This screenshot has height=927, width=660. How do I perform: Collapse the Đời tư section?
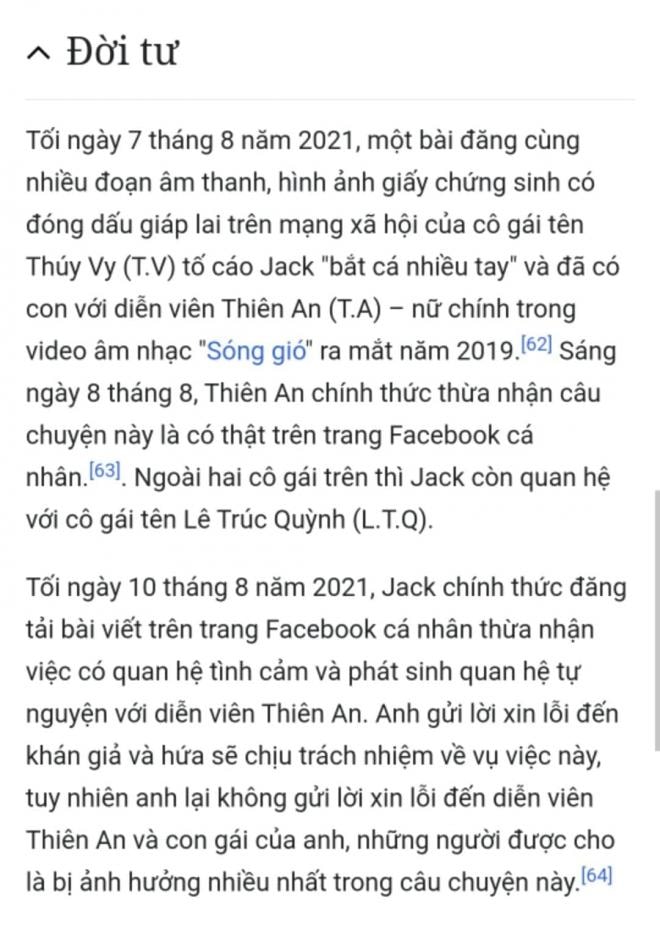37,53
